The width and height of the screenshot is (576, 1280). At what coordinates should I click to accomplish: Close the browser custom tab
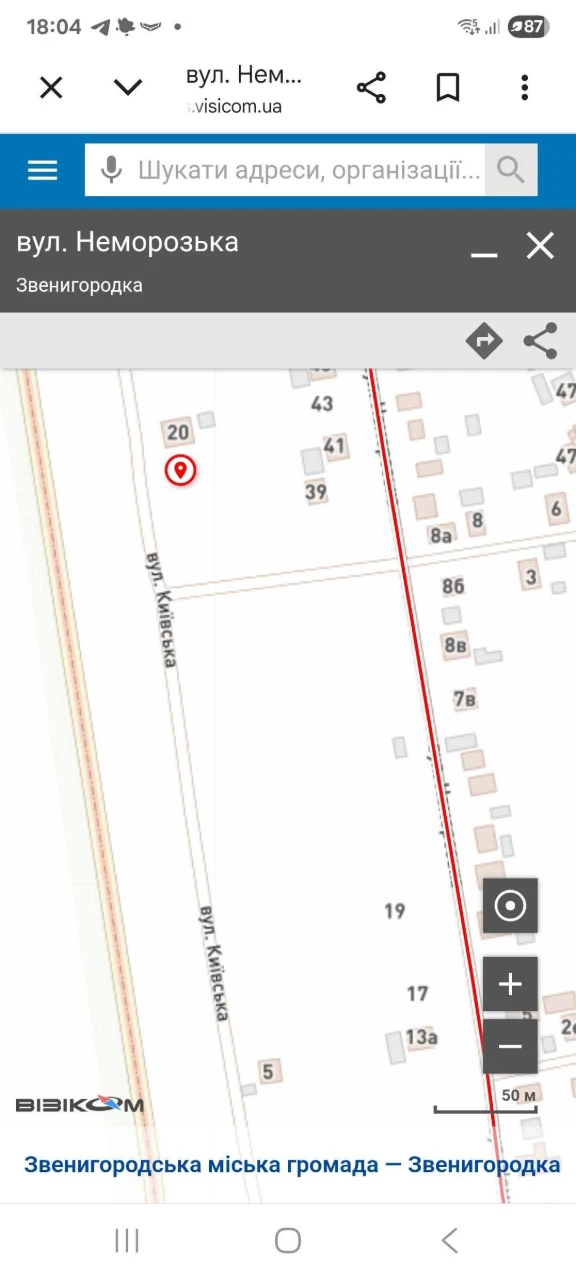pyautogui.click(x=51, y=88)
